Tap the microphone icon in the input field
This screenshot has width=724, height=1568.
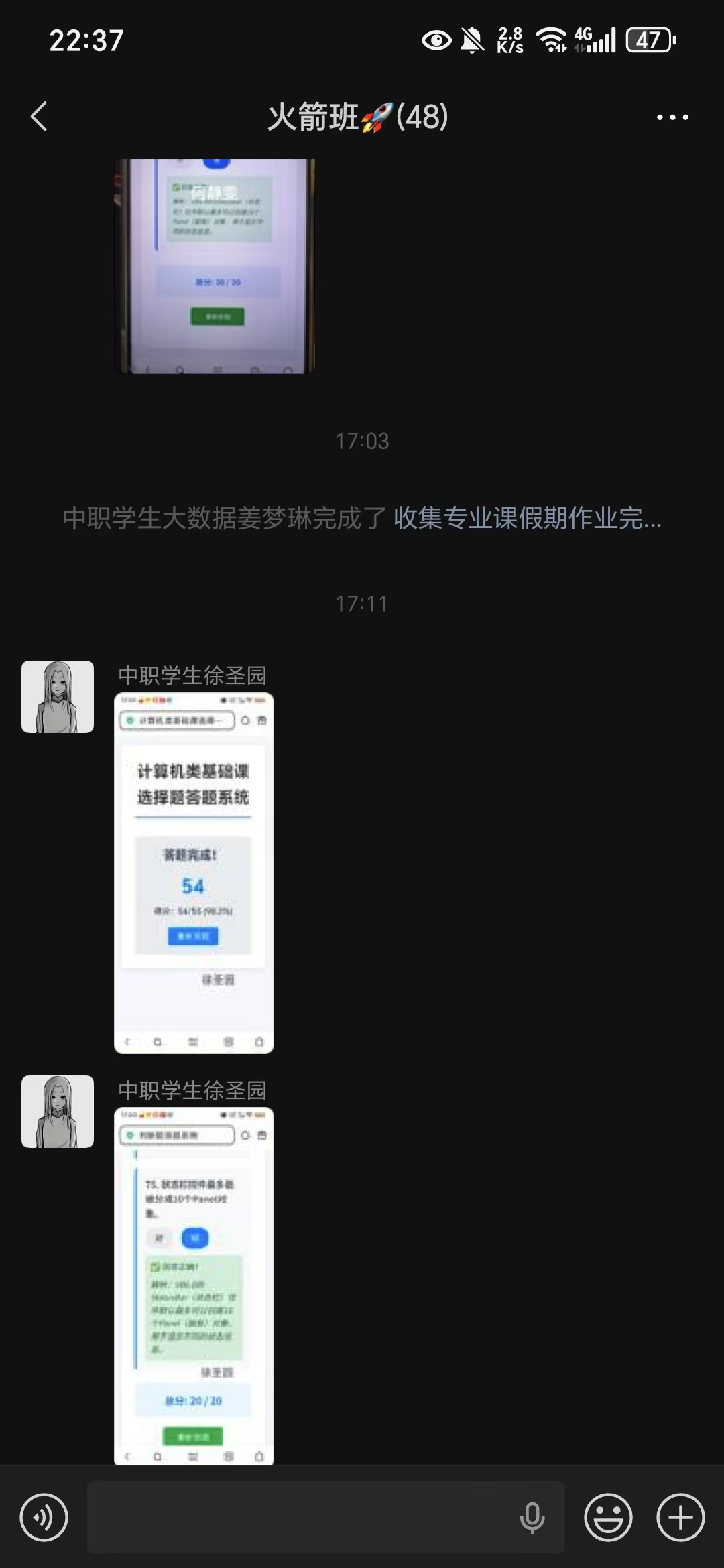532,1517
